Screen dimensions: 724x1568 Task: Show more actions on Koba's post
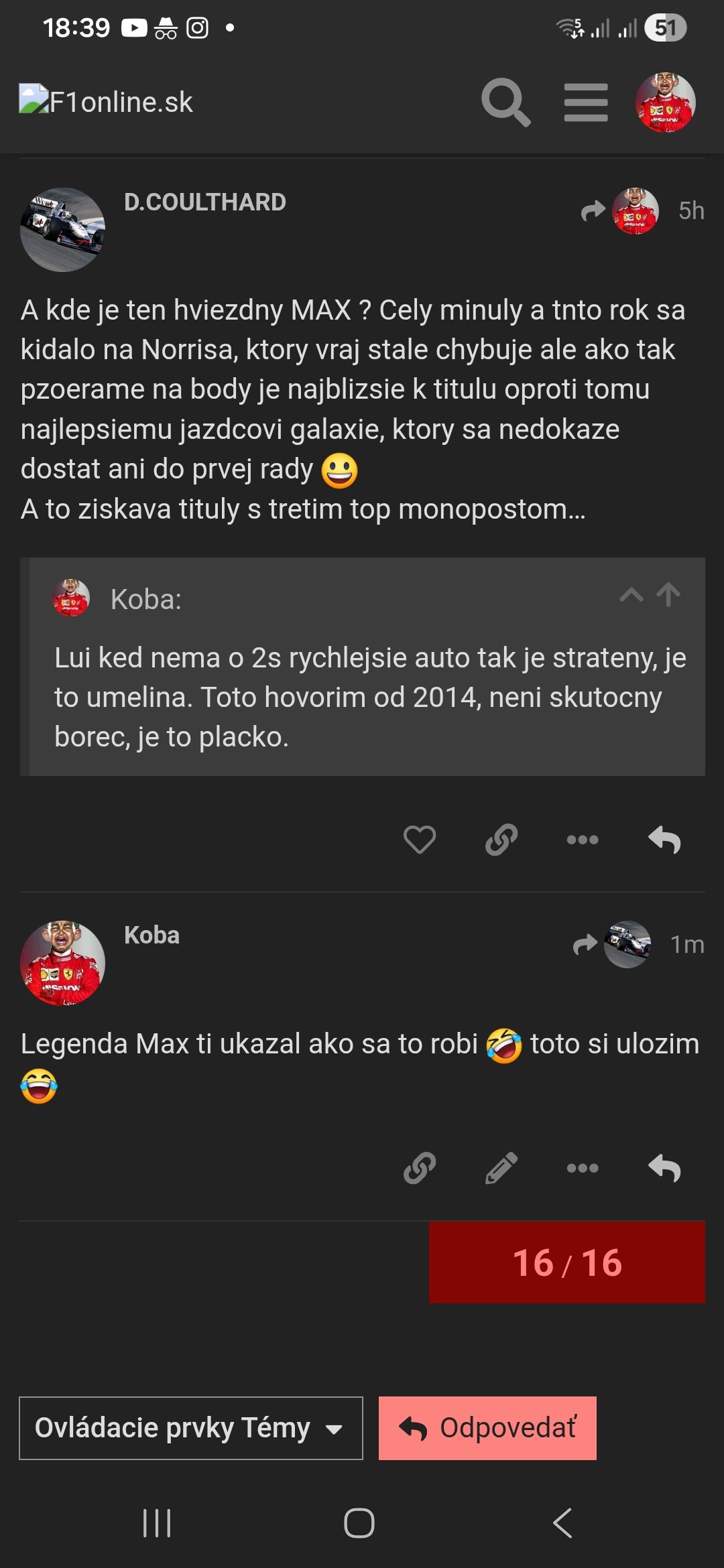583,1168
